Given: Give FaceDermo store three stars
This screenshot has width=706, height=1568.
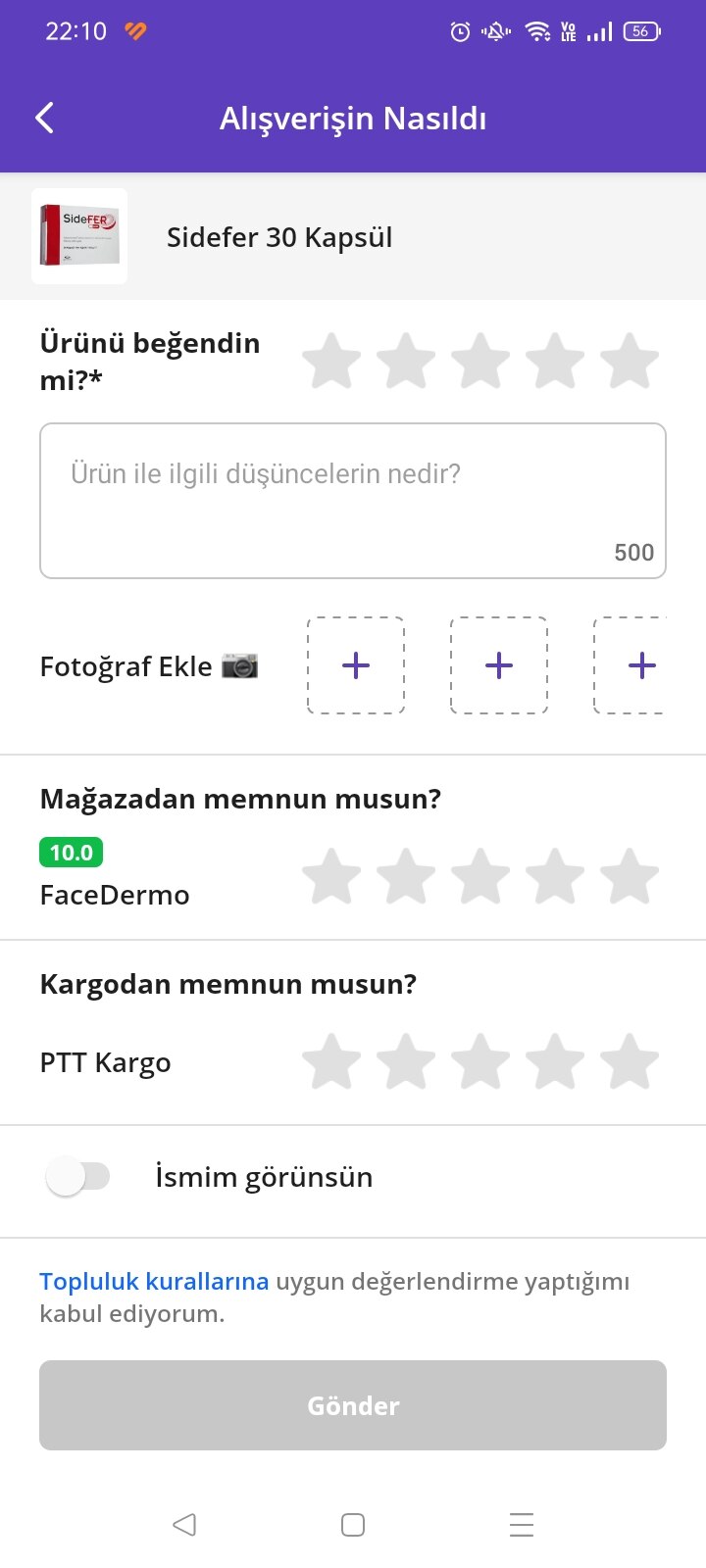Looking at the screenshot, I should pyautogui.click(x=480, y=876).
